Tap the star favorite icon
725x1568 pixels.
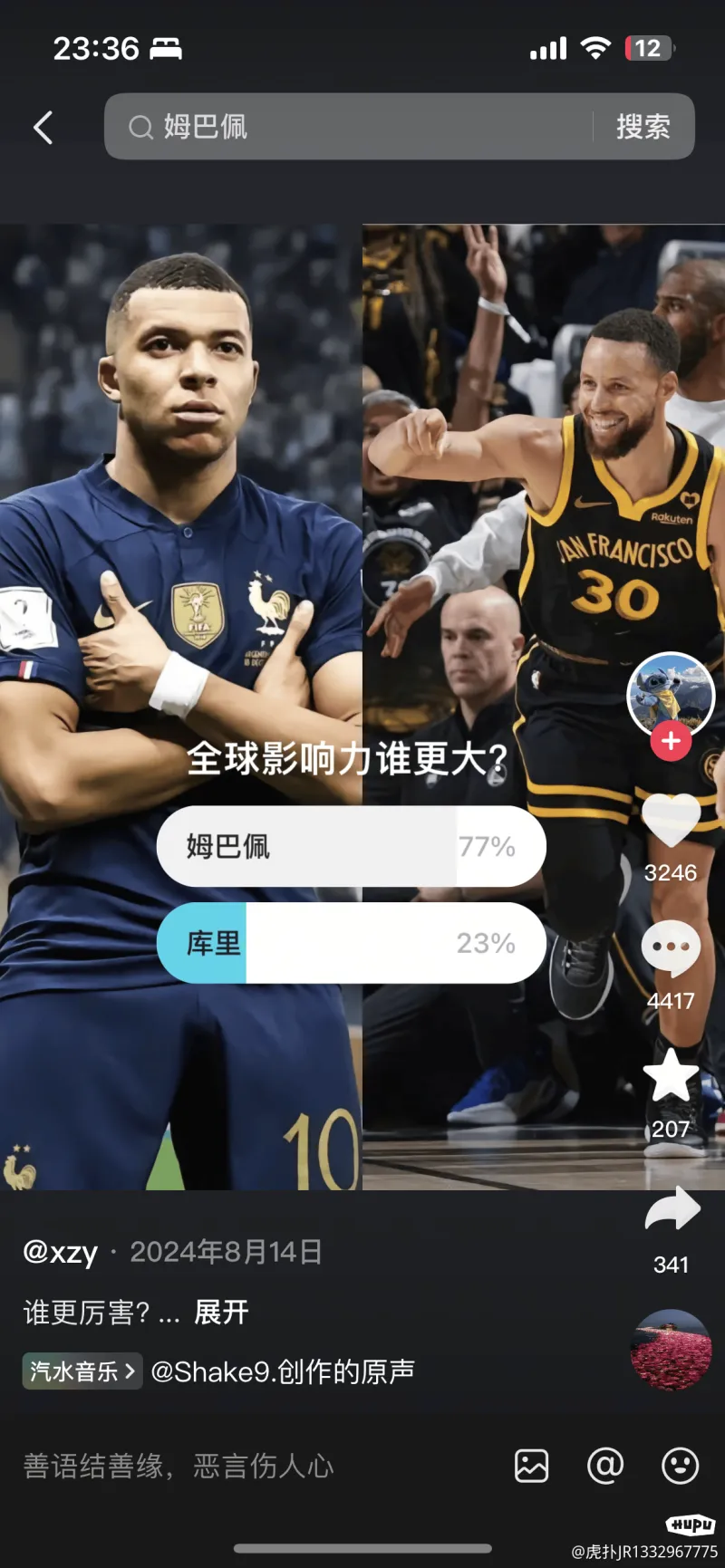671,1077
